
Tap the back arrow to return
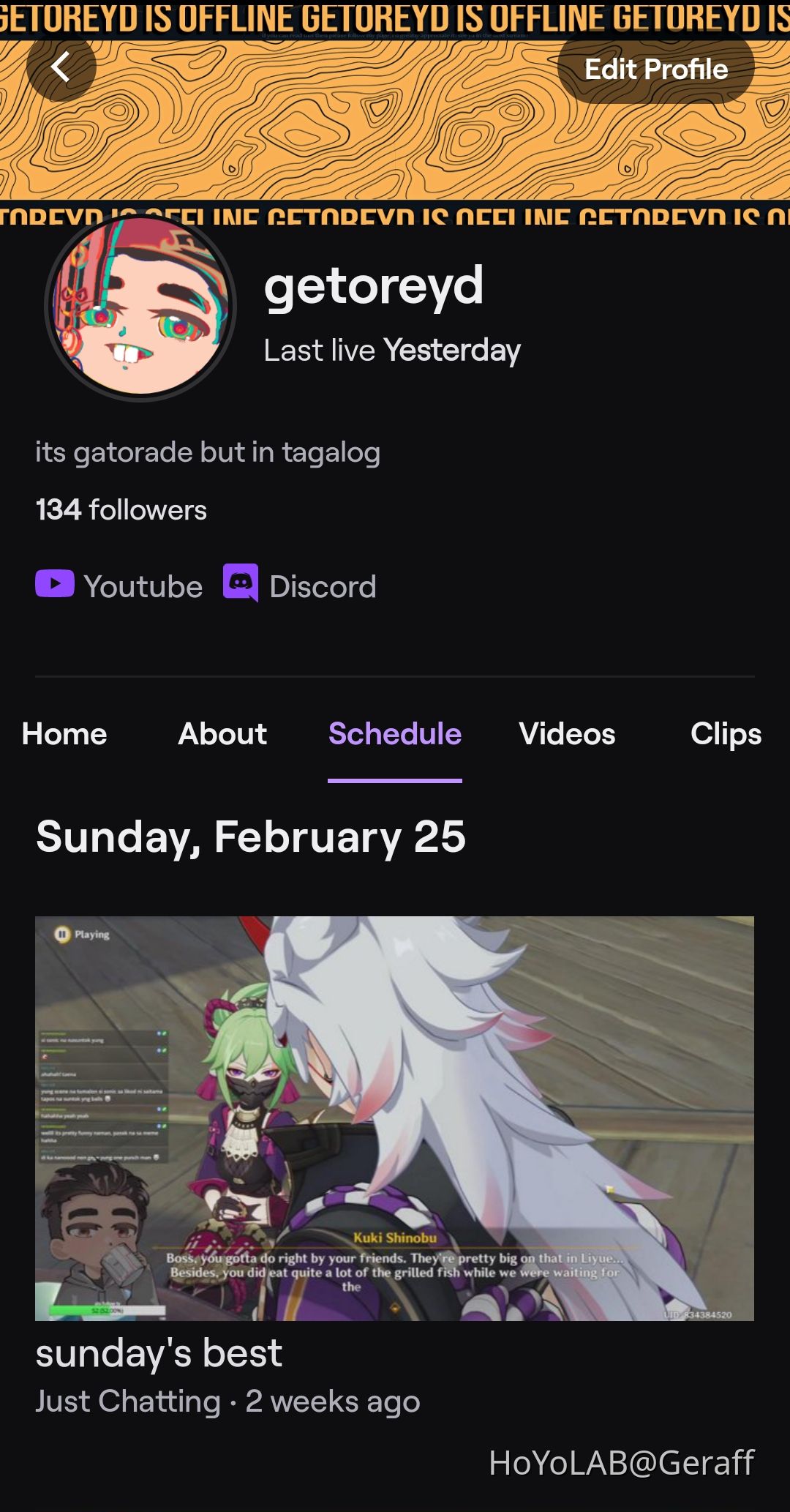[x=61, y=68]
